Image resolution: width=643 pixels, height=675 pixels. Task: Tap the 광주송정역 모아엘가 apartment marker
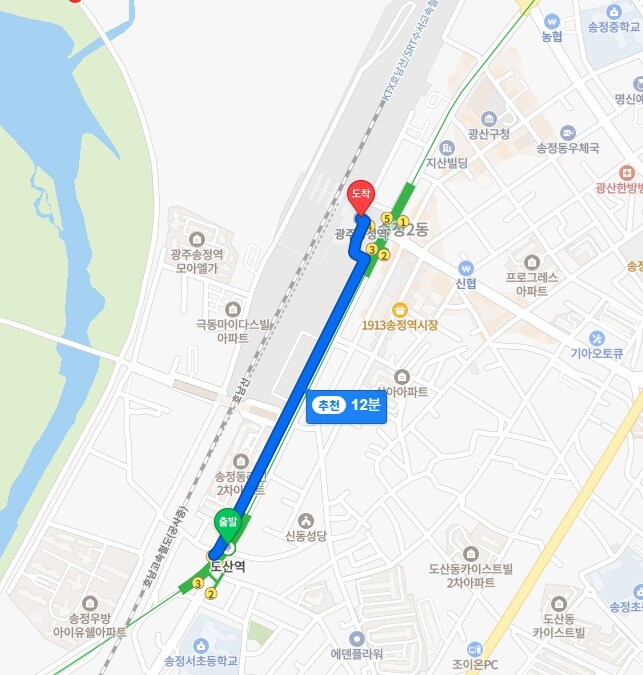196,239
